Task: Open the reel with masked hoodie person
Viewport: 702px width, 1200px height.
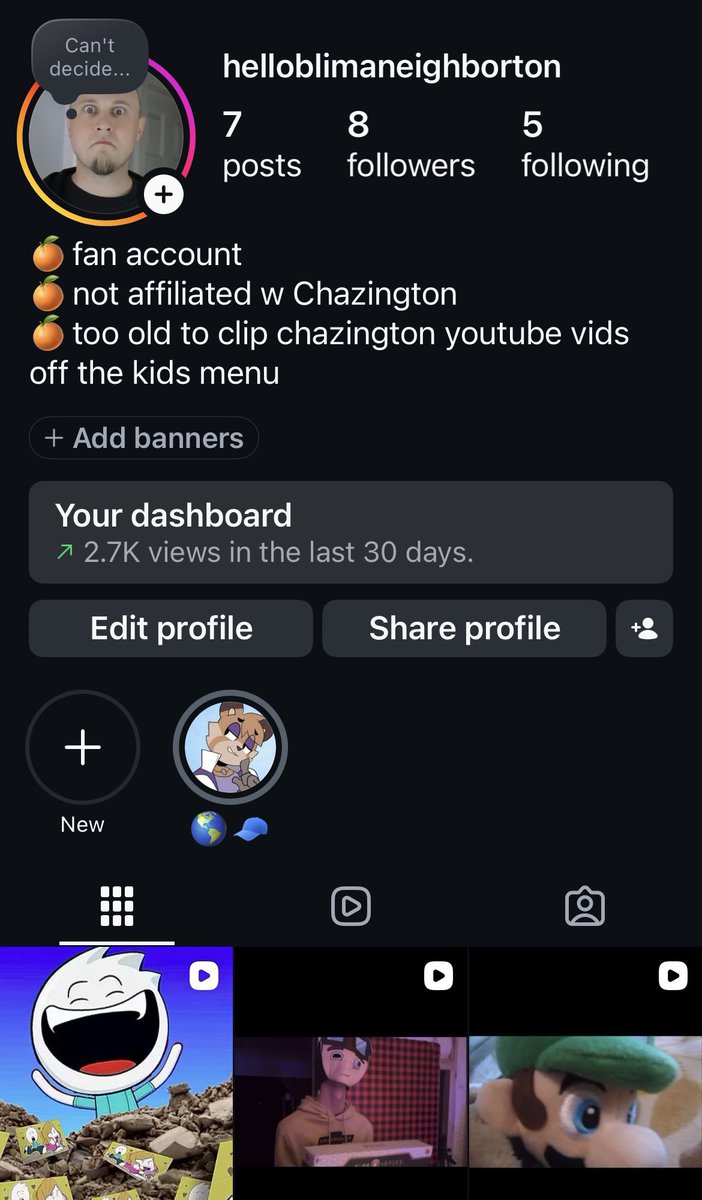Action: pyautogui.click(x=351, y=1074)
